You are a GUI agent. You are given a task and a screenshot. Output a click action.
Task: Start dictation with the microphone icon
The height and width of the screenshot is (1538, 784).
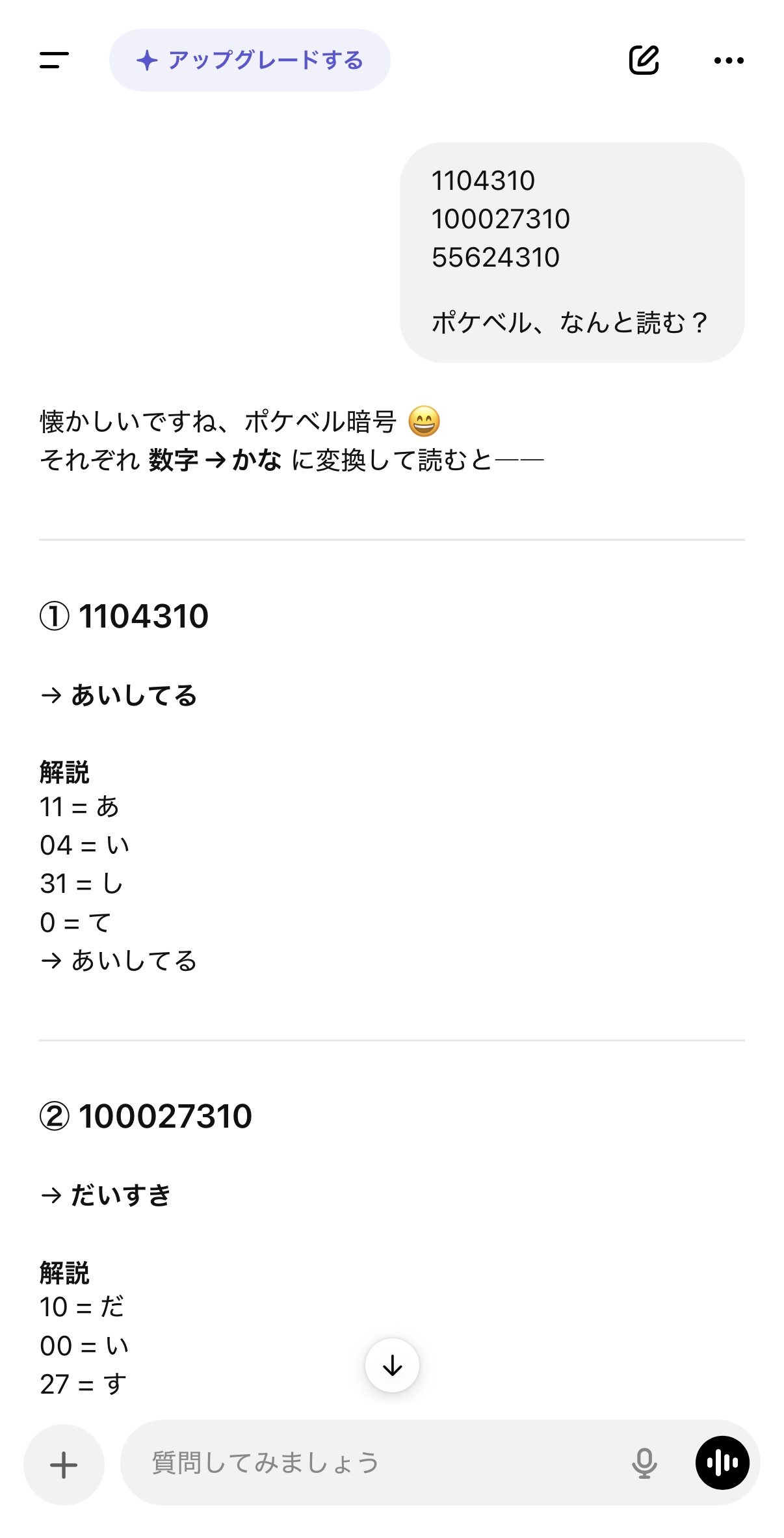coord(644,1463)
